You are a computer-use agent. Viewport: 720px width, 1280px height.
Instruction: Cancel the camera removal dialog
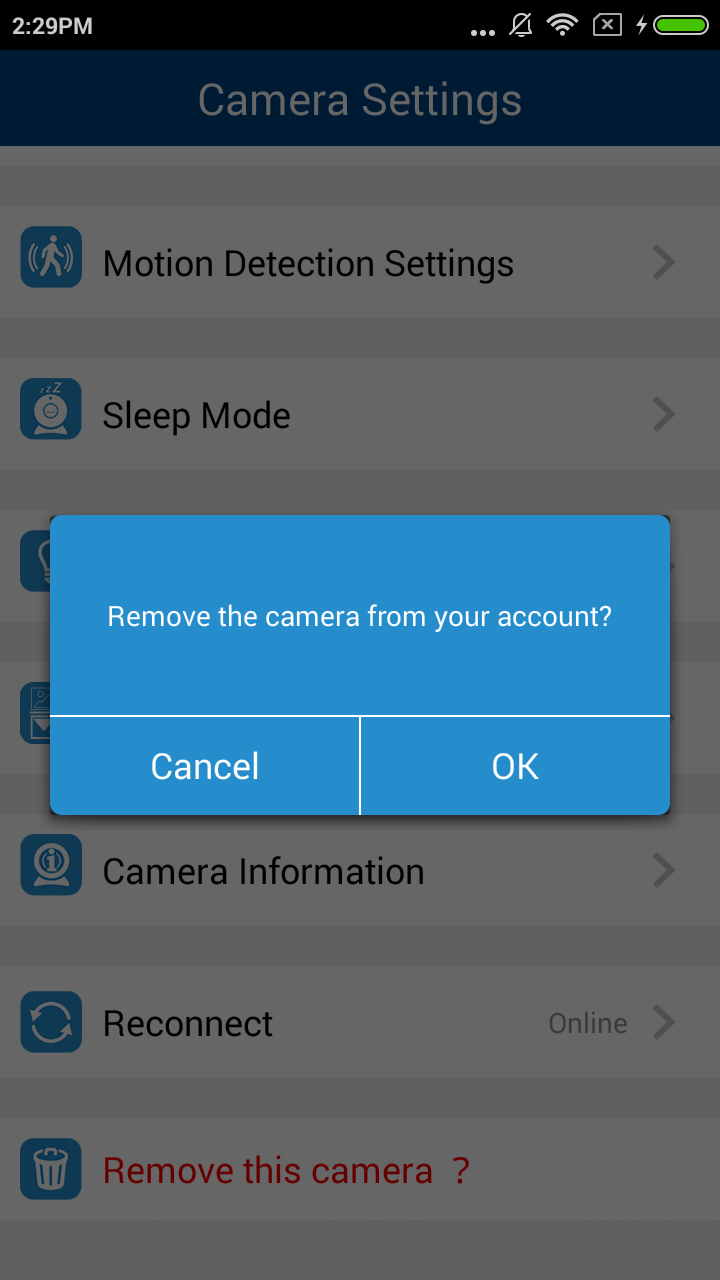[205, 766]
